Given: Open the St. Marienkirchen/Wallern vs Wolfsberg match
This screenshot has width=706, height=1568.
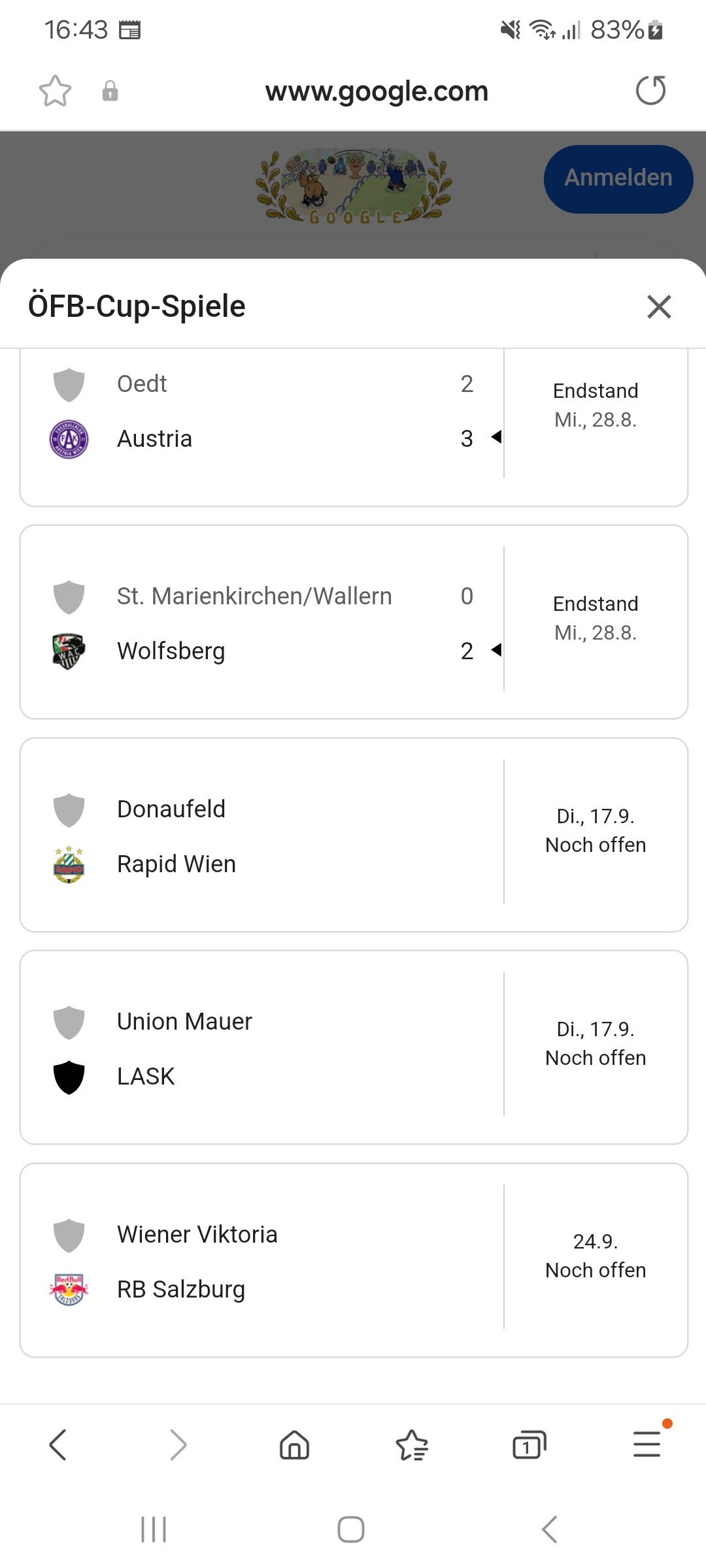Looking at the screenshot, I should click(x=354, y=622).
